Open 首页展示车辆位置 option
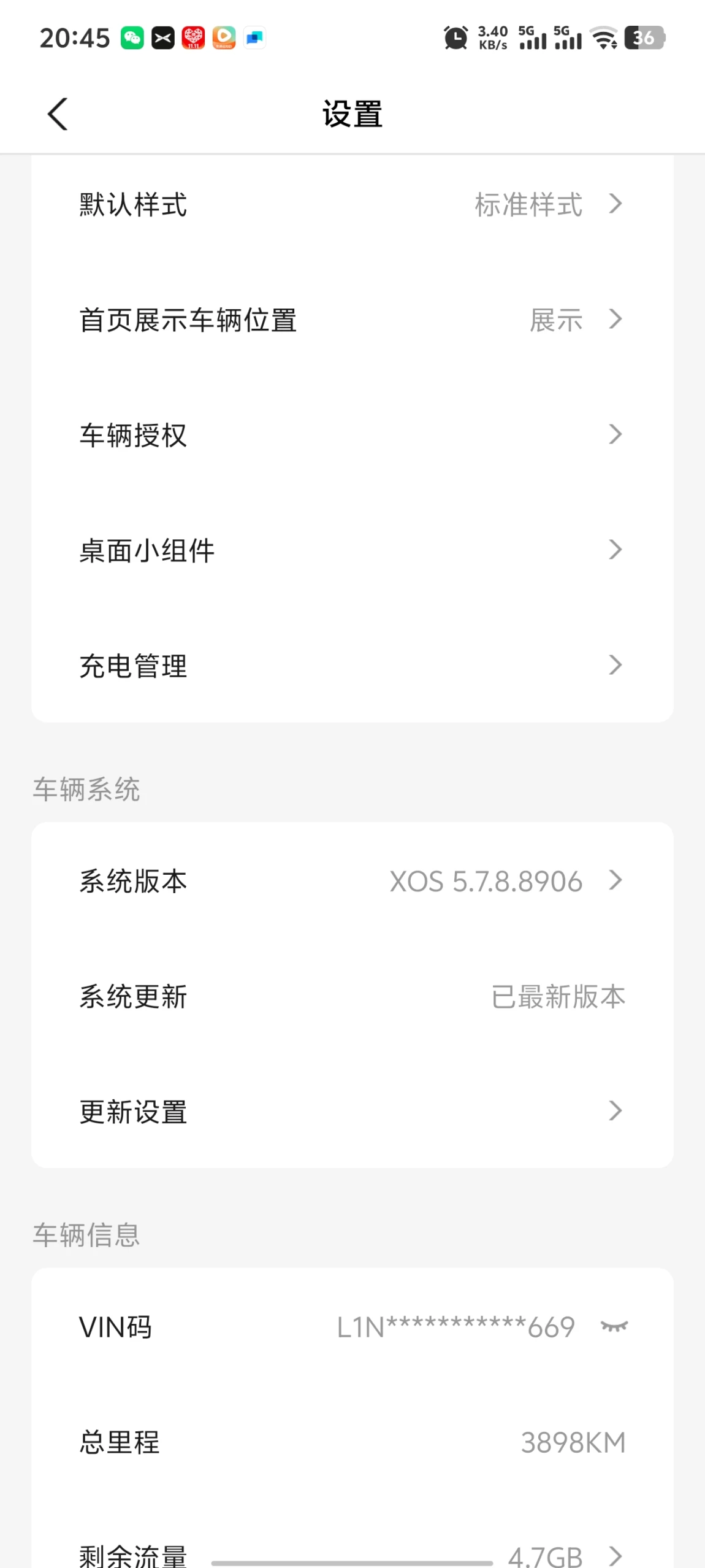705x1568 pixels. [x=352, y=320]
